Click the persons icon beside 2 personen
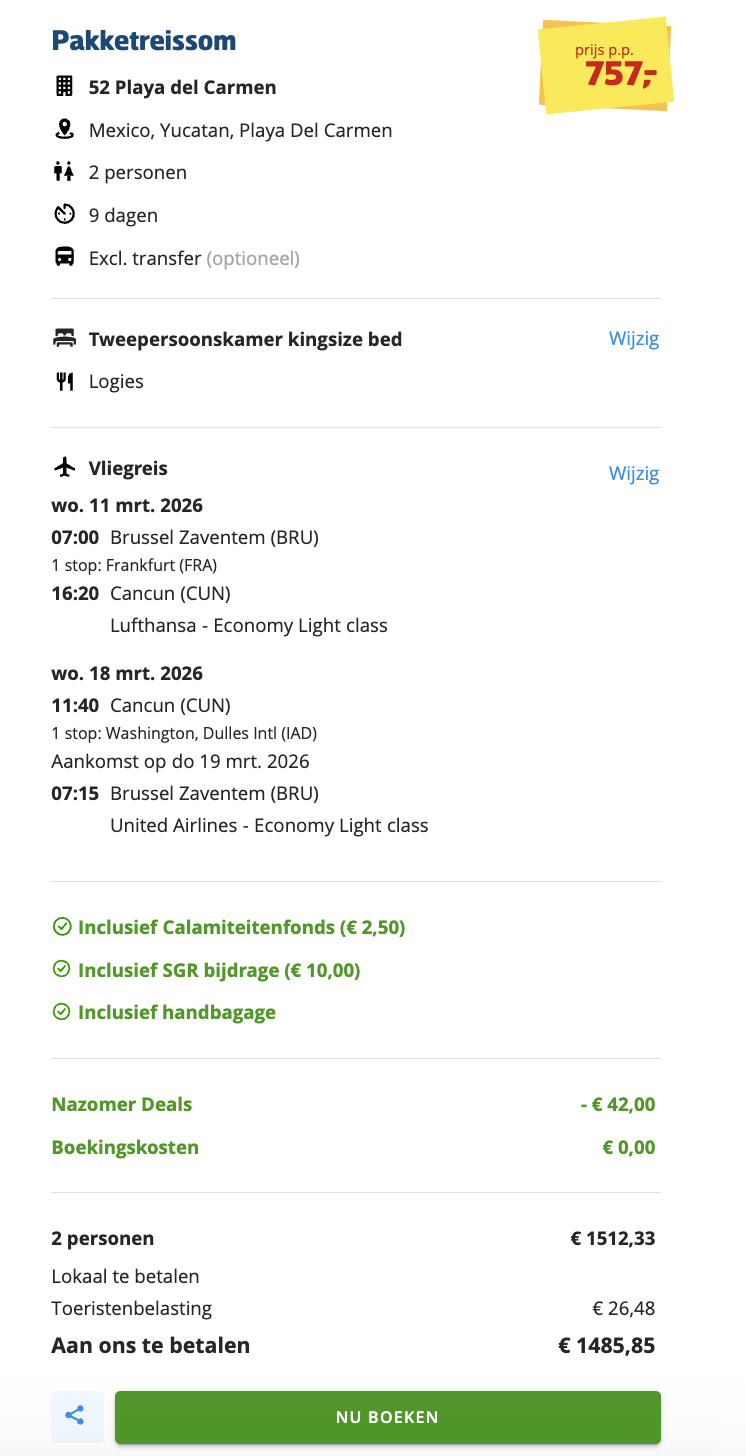 tap(64, 172)
